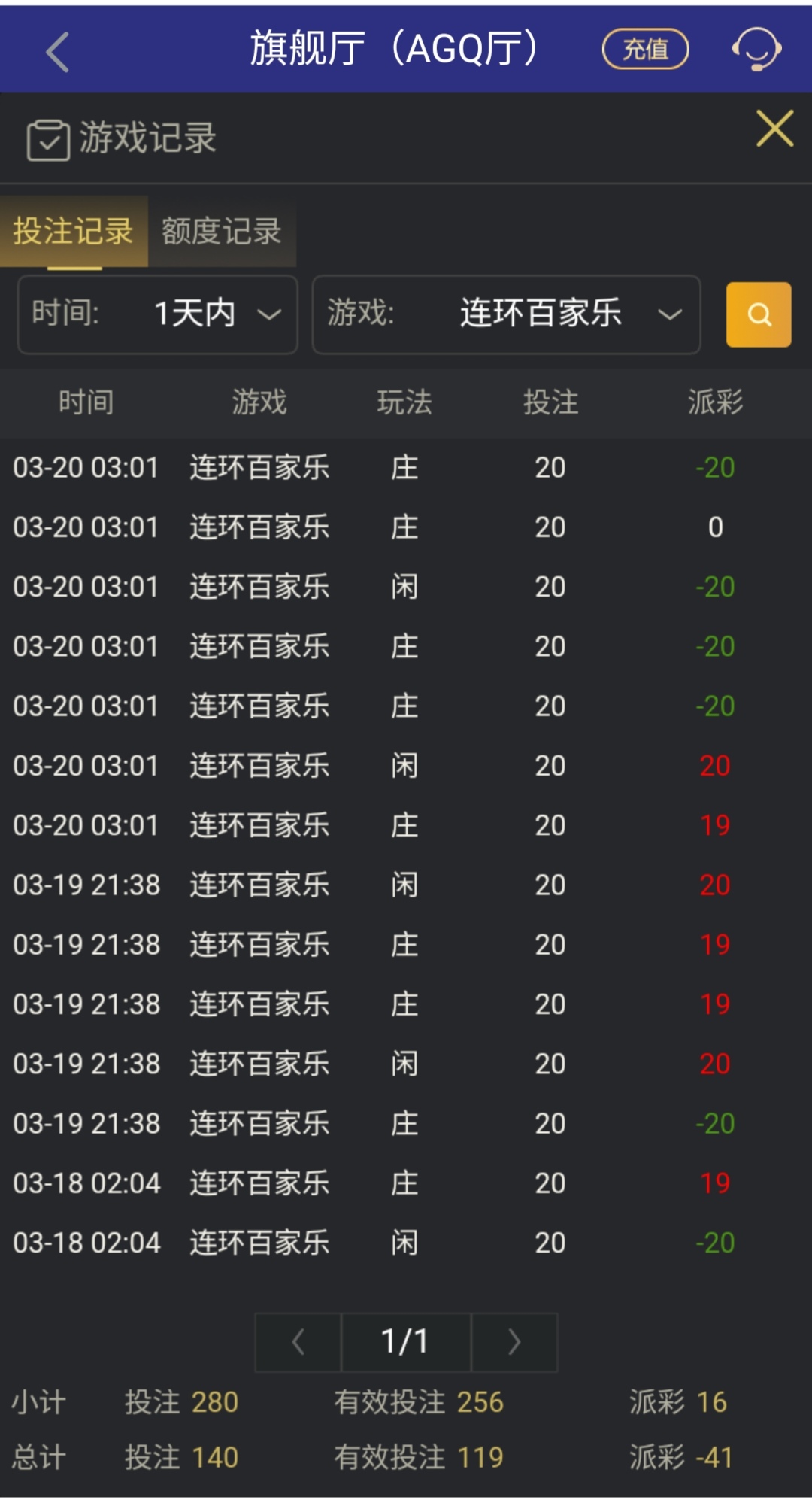Click the previous page chevron icon
The image size is (812, 1500).
pos(297,1342)
